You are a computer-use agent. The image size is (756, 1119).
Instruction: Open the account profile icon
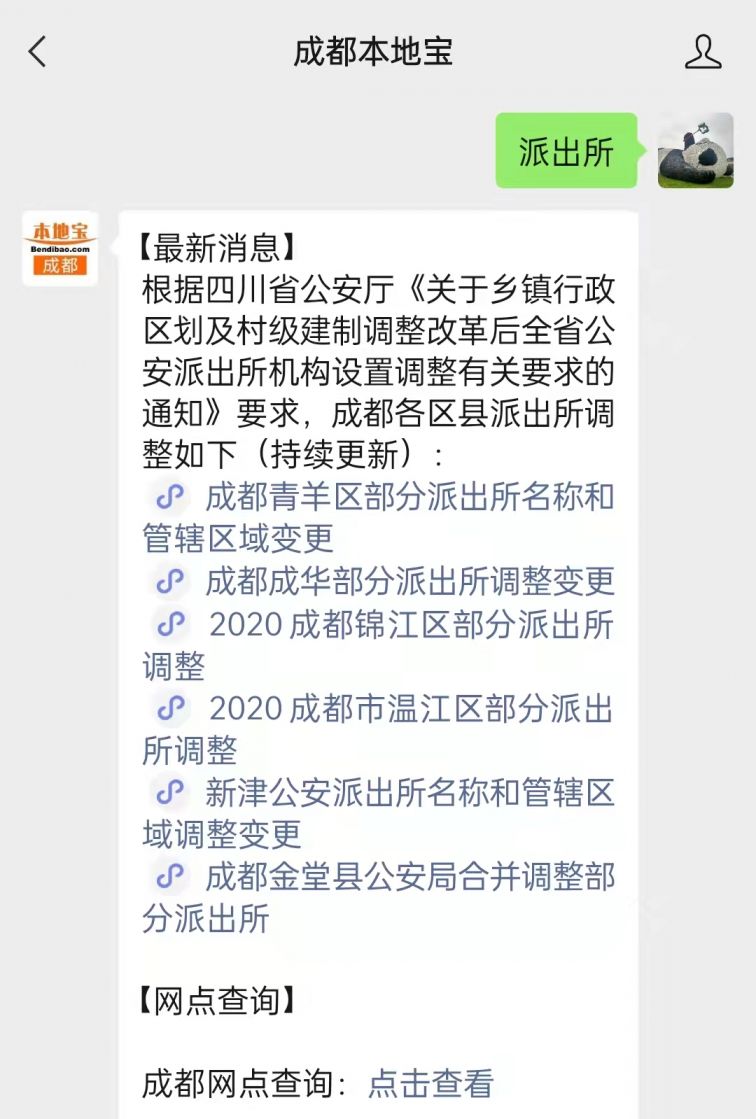[x=703, y=52]
